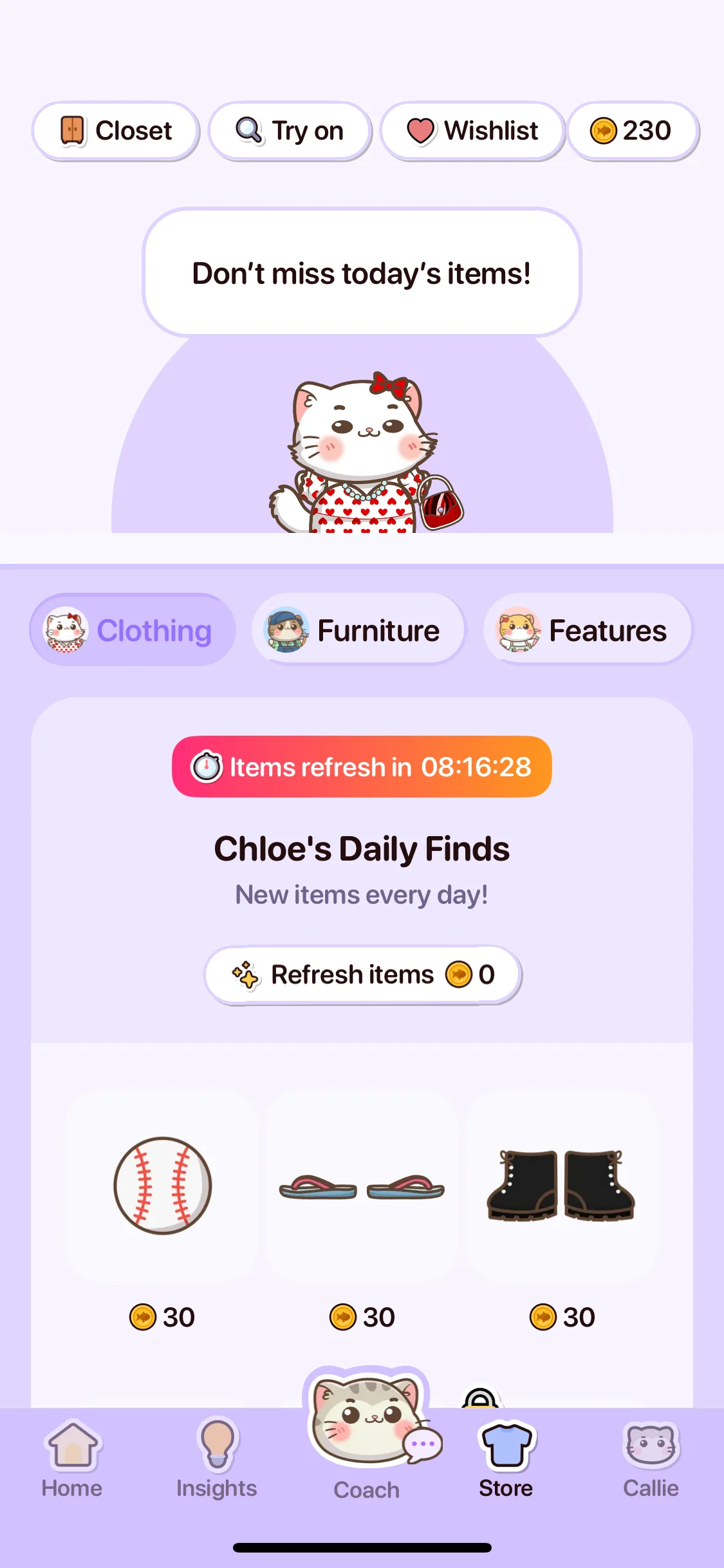
Task: Select the Clothing category
Action: 133,630
